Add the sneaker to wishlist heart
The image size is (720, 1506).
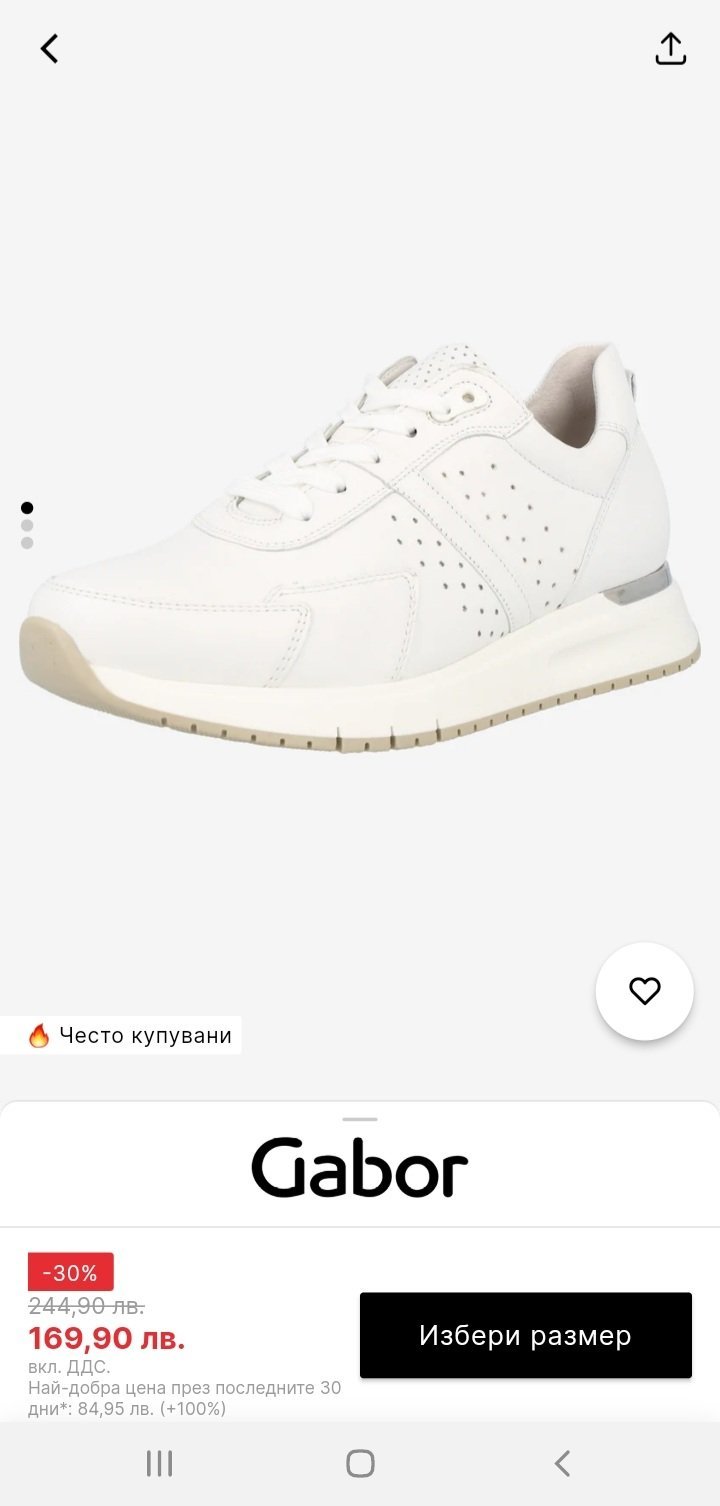point(644,991)
